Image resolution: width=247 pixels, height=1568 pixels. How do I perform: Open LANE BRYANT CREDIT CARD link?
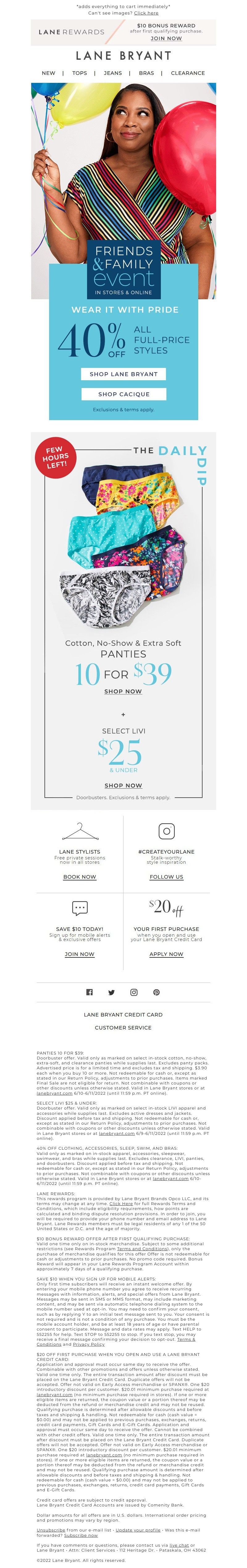(123, 1015)
